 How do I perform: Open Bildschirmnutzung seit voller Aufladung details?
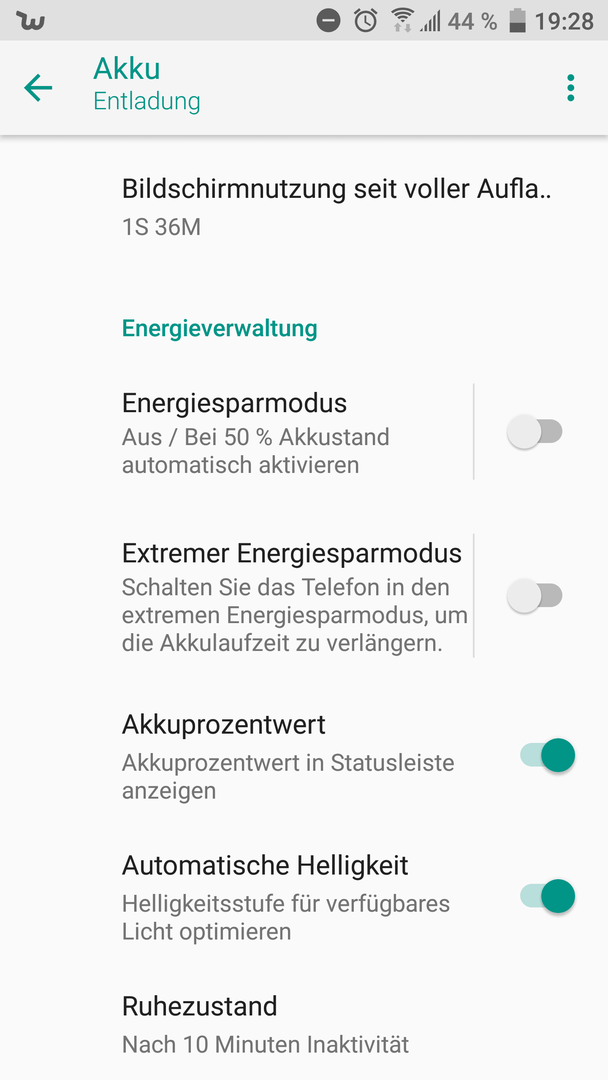point(304,207)
